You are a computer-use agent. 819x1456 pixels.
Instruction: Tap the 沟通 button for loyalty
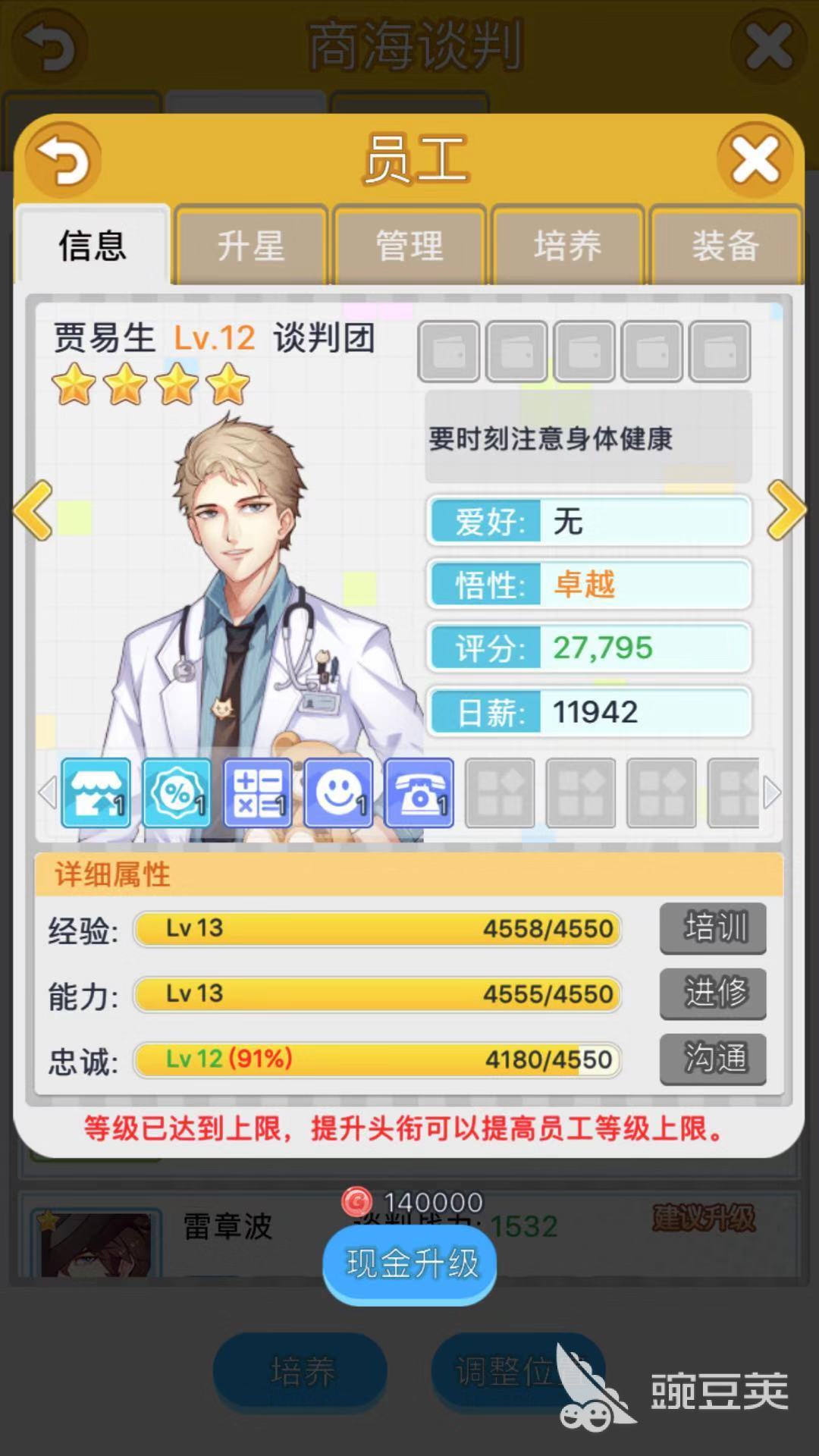click(713, 1059)
